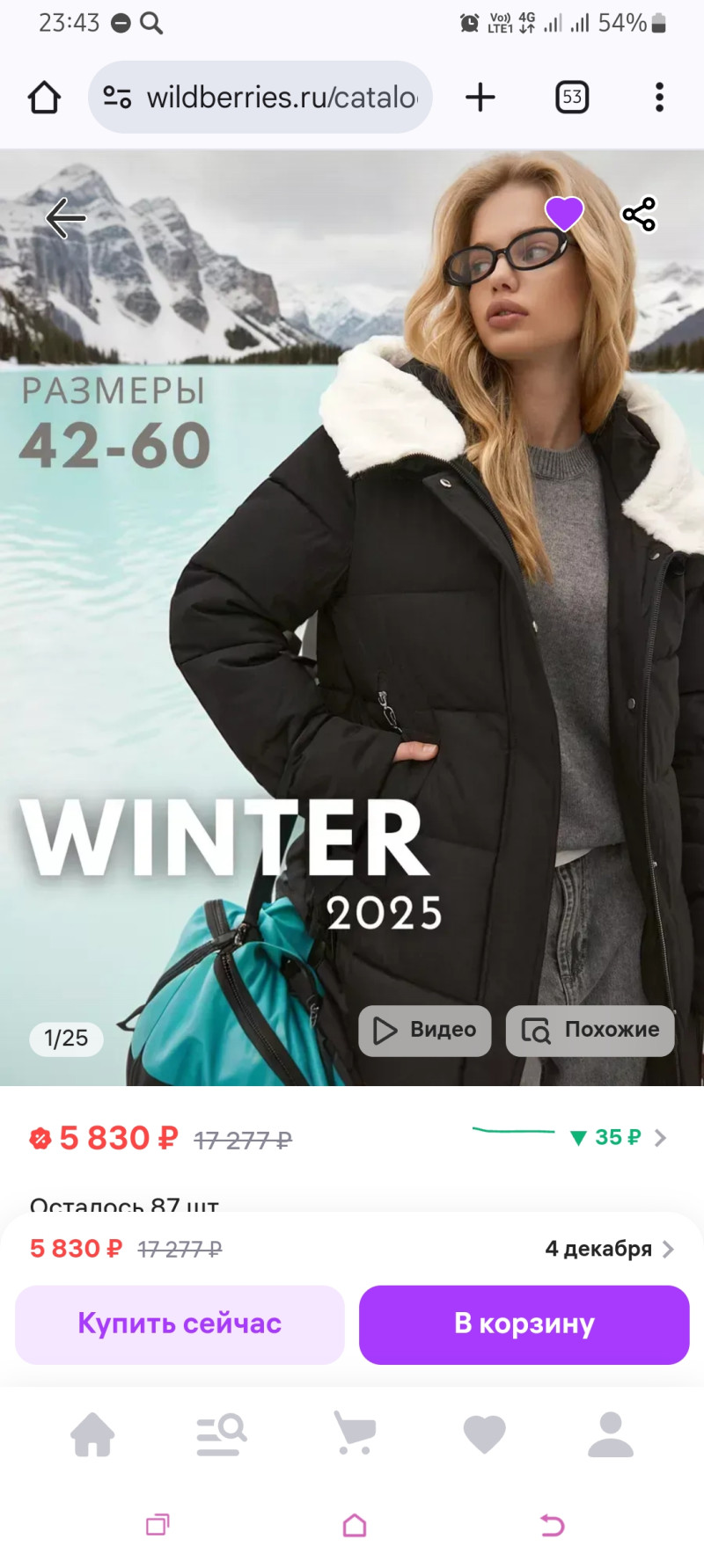Tap Купить сейчас to buy now
The image size is (704, 1568).
(180, 1324)
